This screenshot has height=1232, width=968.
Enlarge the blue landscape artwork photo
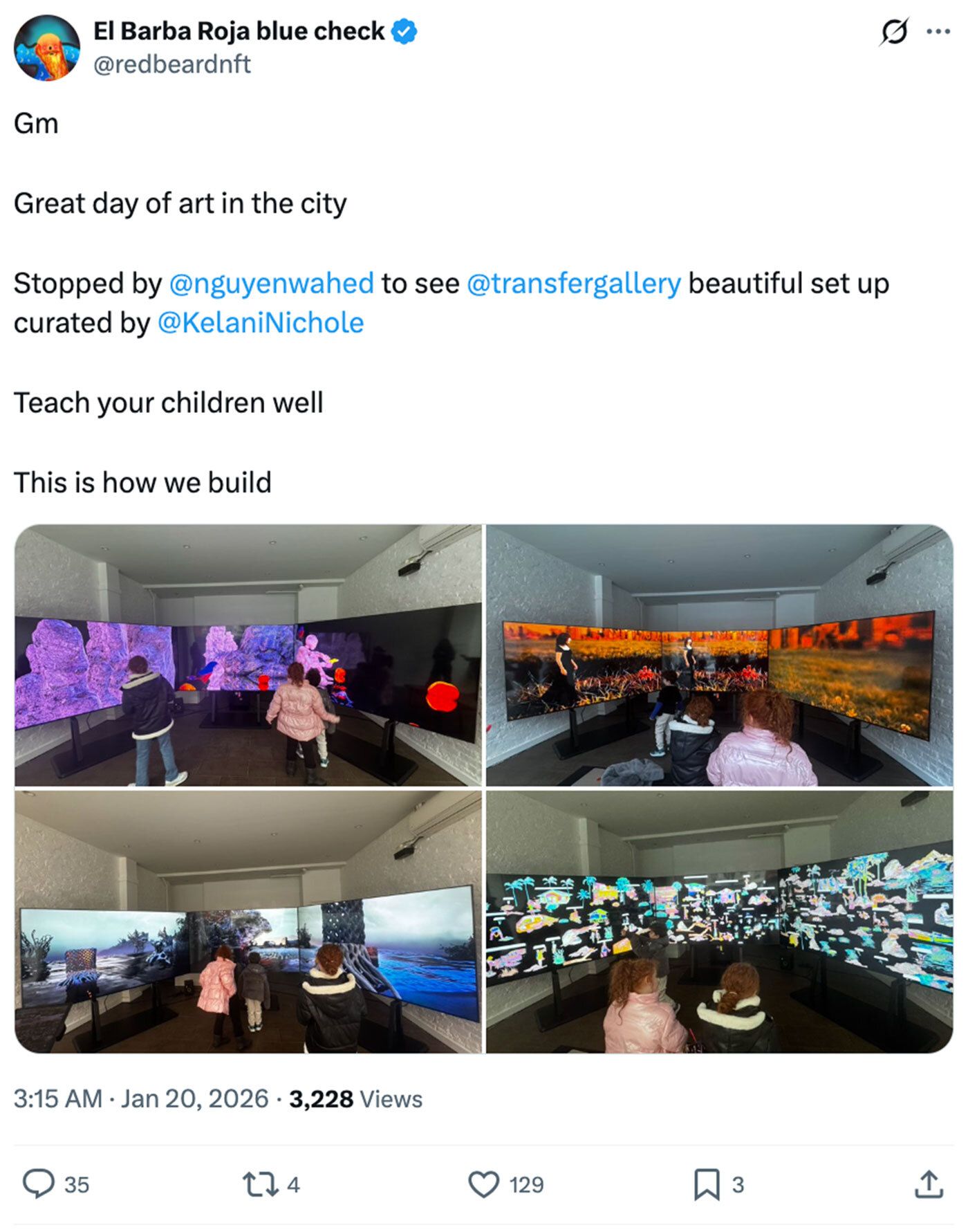[248, 922]
